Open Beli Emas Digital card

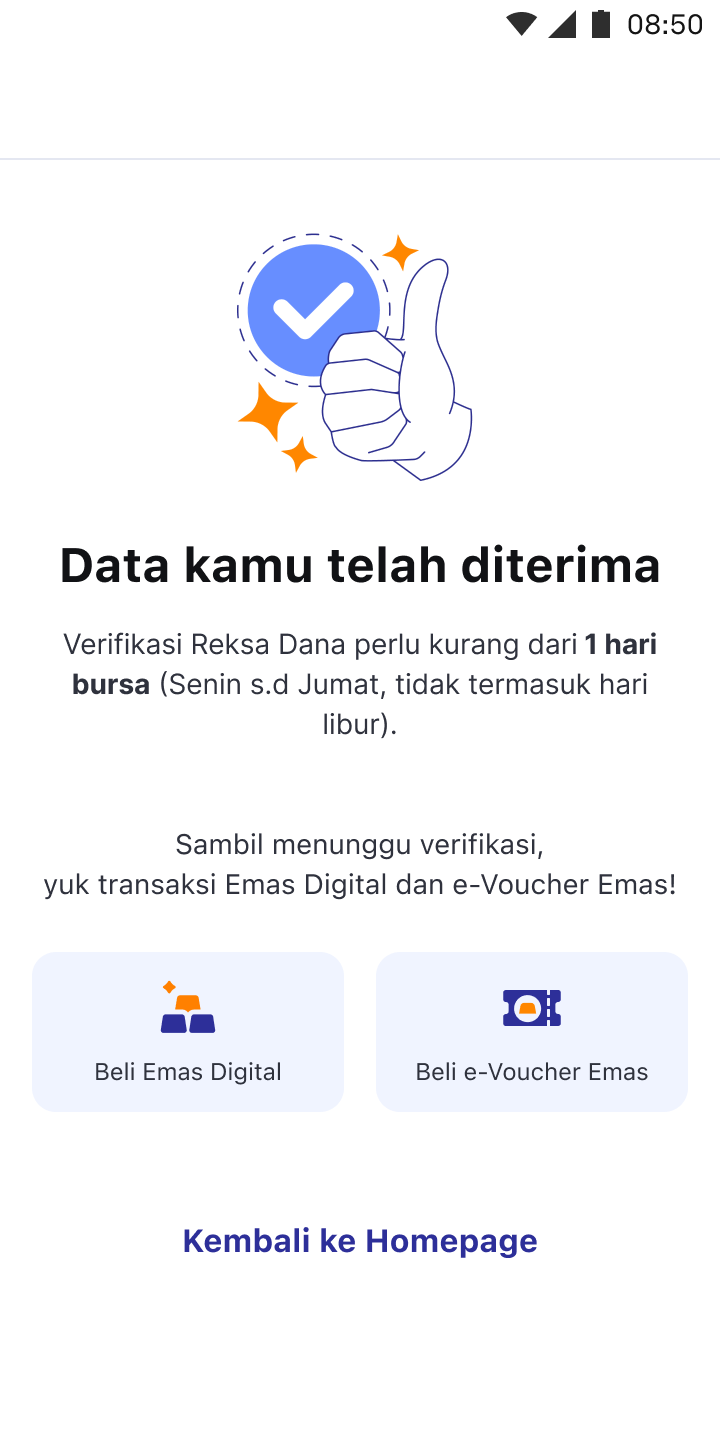[x=188, y=1032]
